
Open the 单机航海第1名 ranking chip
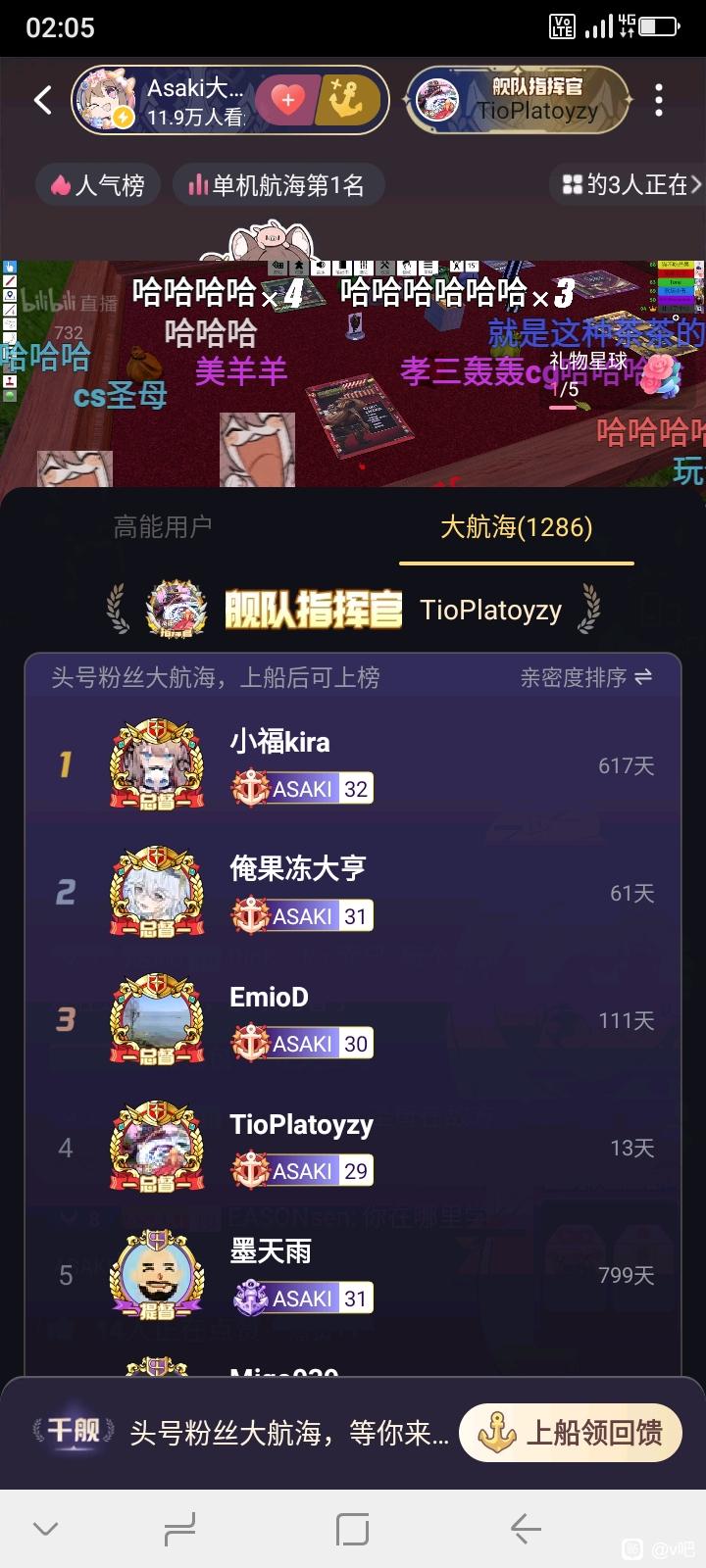click(277, 184)
